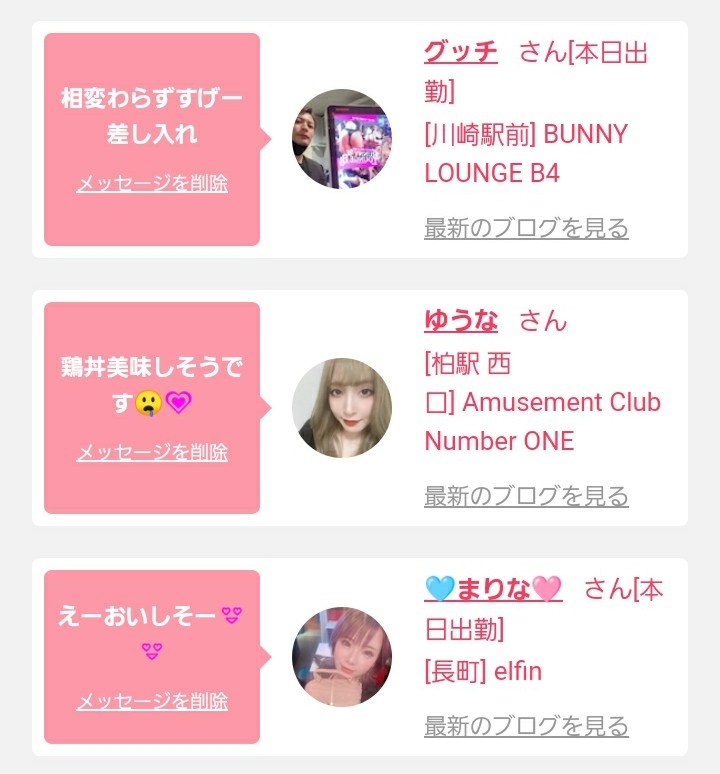The image size is (720, 774).
Task: View ゆうな's latest blog
Action: click(526, 496)
